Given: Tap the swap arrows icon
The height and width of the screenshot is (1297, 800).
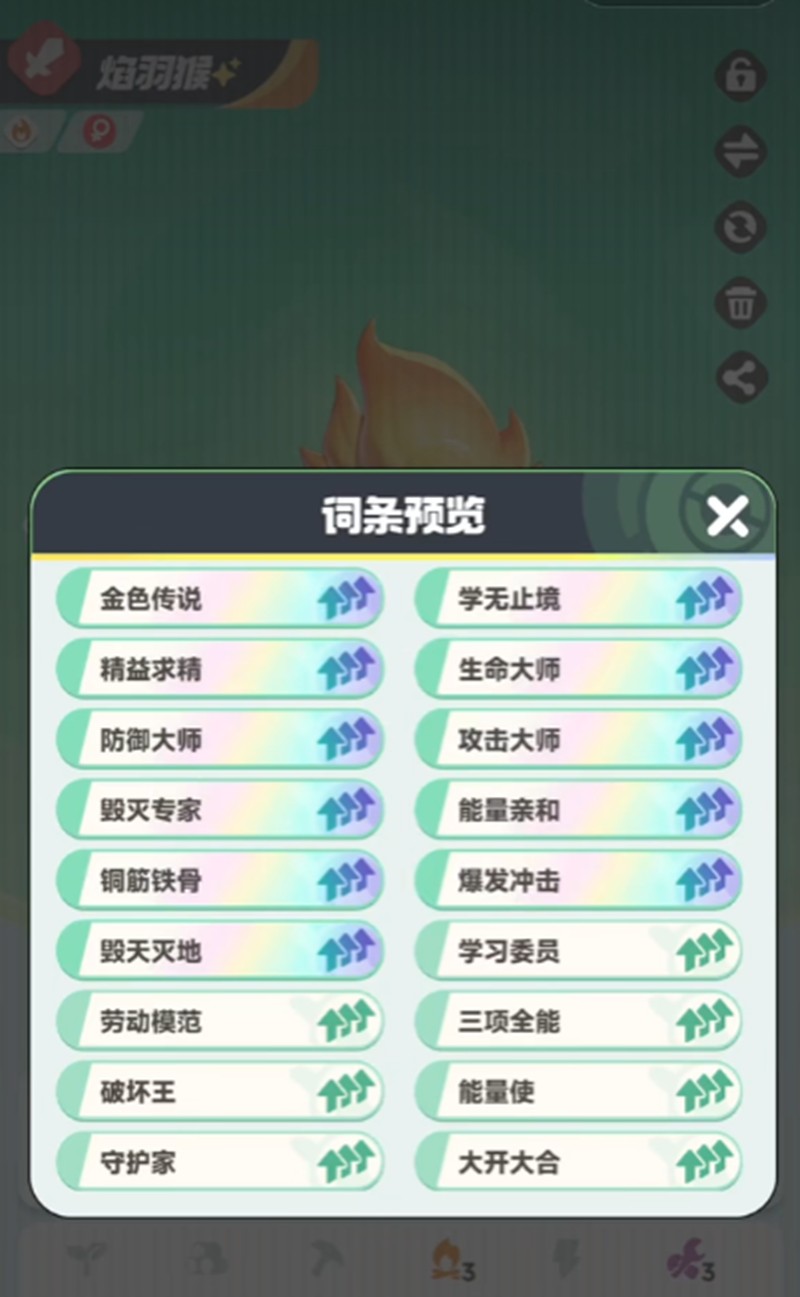Looking at the screenshot, I should pyautogui.click(x=741, y=151).
